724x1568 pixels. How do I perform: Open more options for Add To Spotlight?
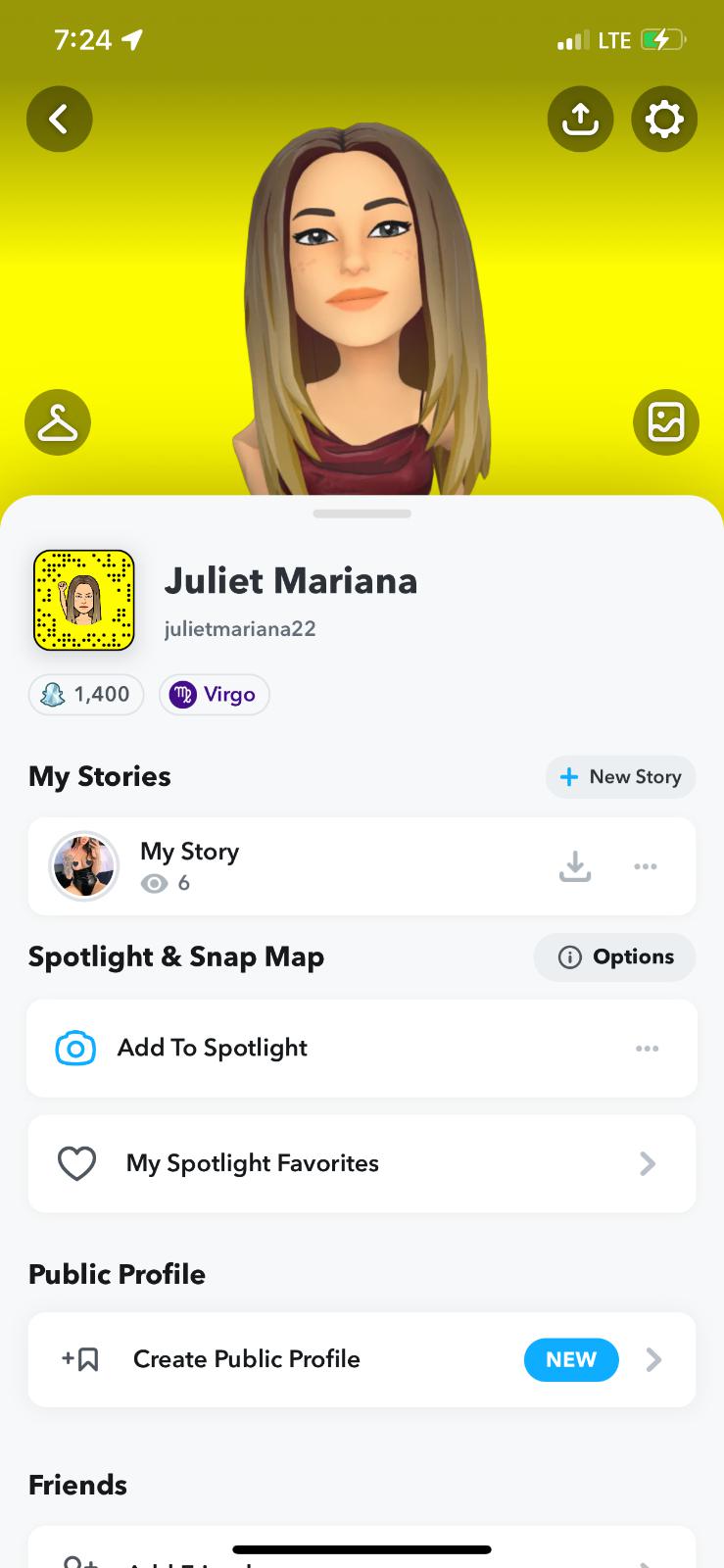coord(647,1049)
